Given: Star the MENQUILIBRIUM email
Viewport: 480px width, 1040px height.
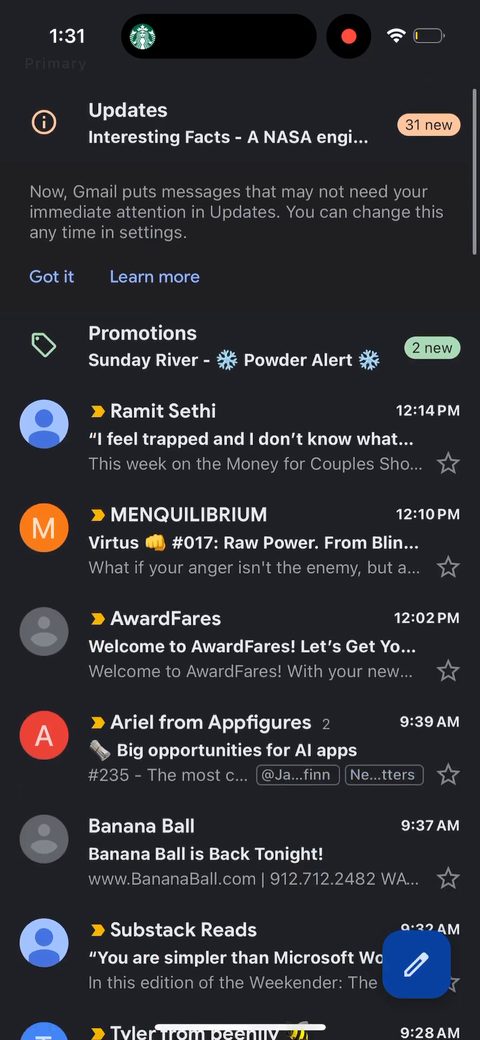Looking at the screenshot, I should tap(449, 567).
